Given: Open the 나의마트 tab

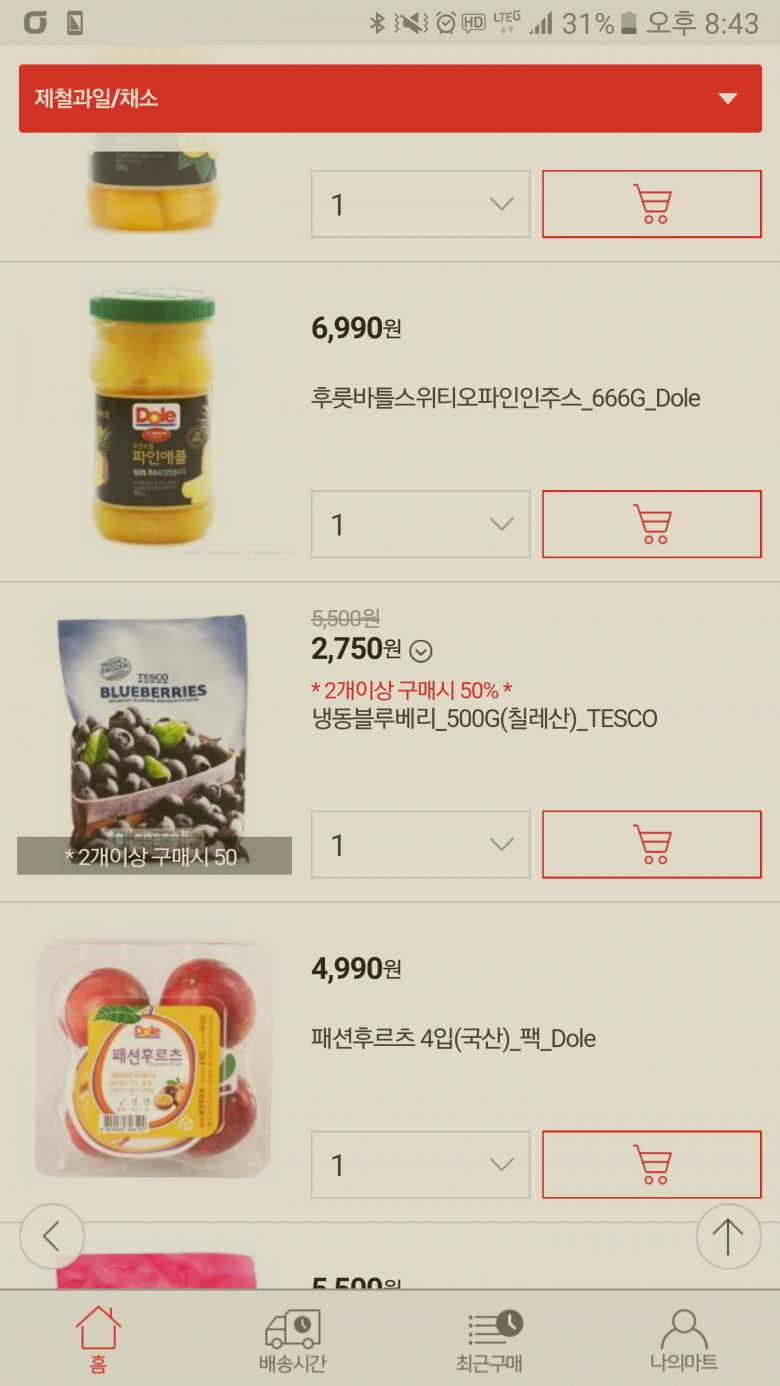Looking at the screenshot, I should click(x=684, y=1340).
